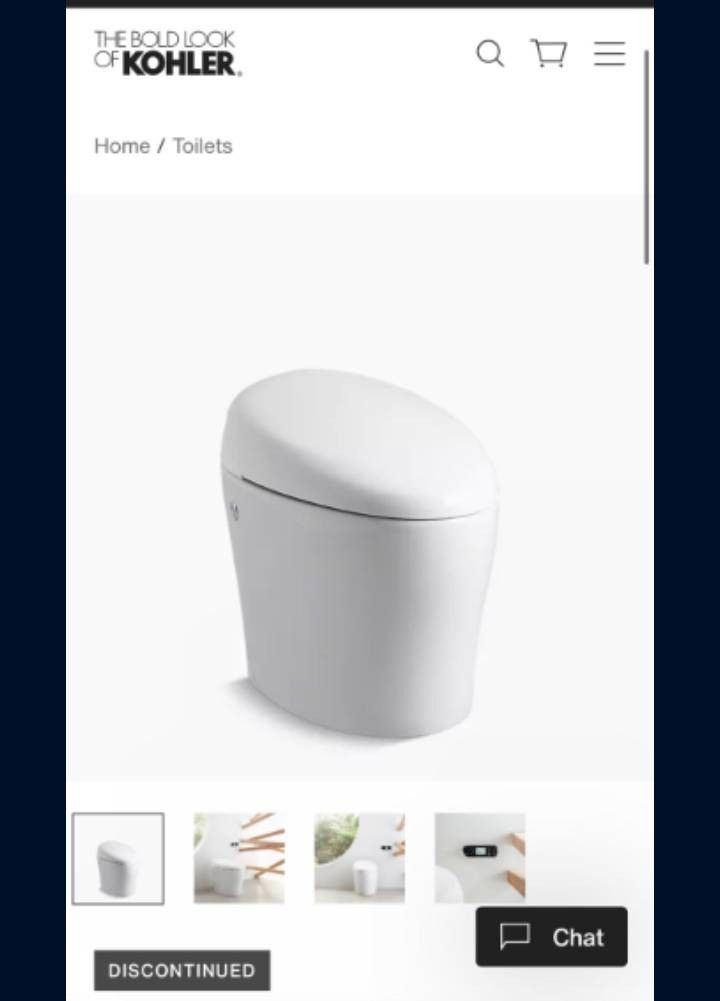
Task: Go to the Toilets breadcrumb
Action: (202, 146)
